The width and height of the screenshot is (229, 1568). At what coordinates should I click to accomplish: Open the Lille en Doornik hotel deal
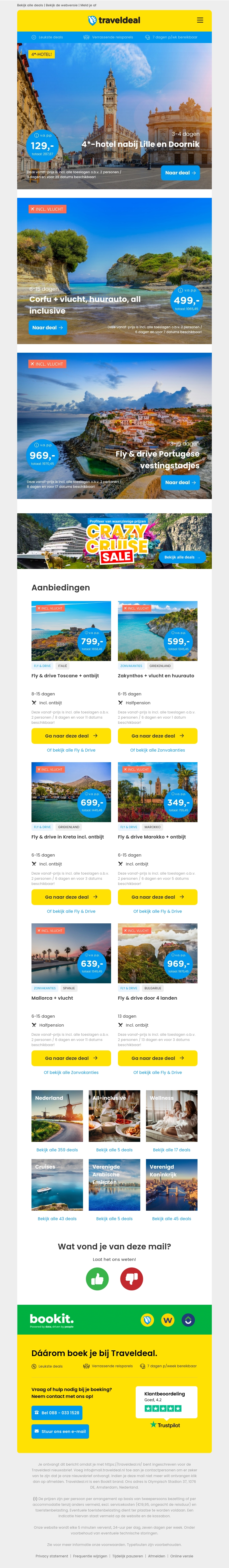pos(180,173)
